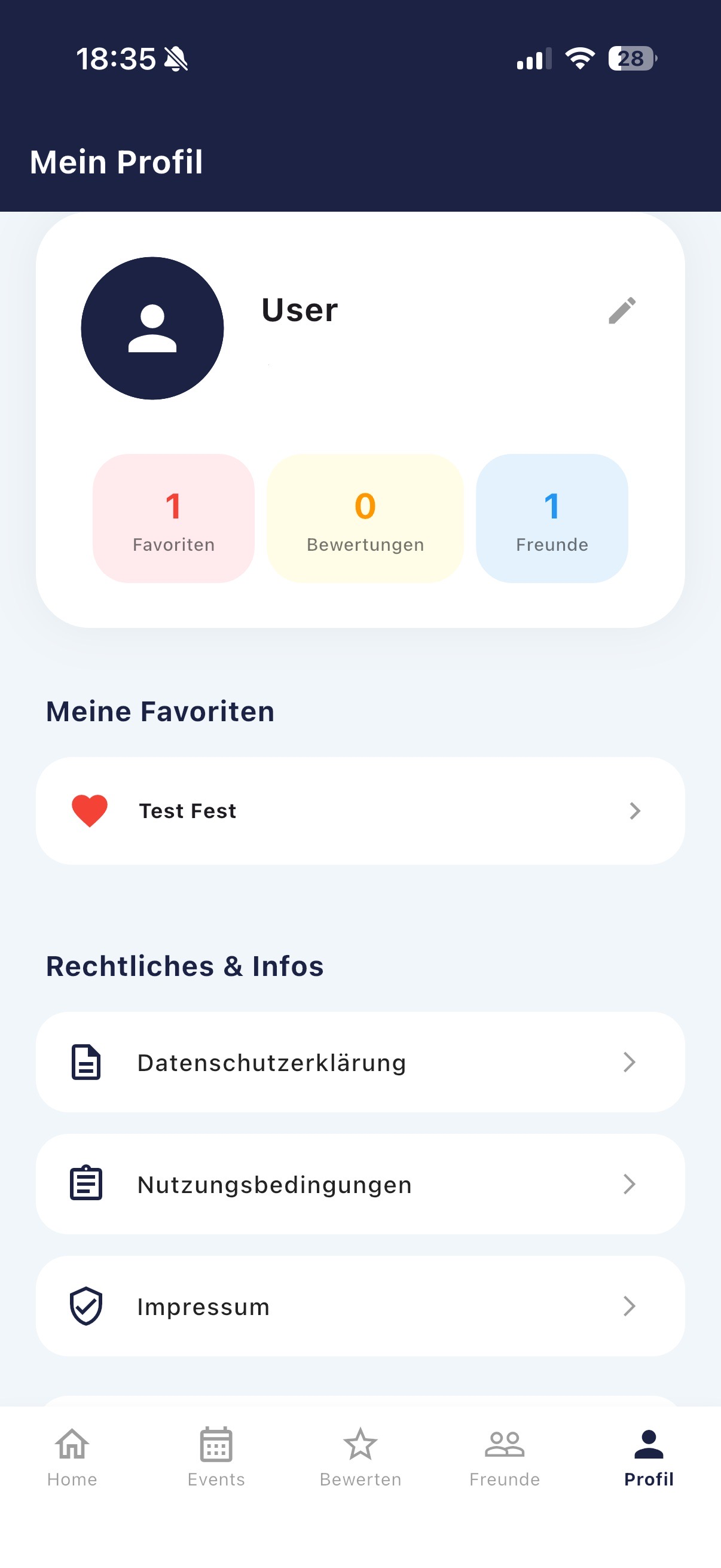Open the Test Fest favorite
Screen dimensions: 721x1568
tap(360, 811)
